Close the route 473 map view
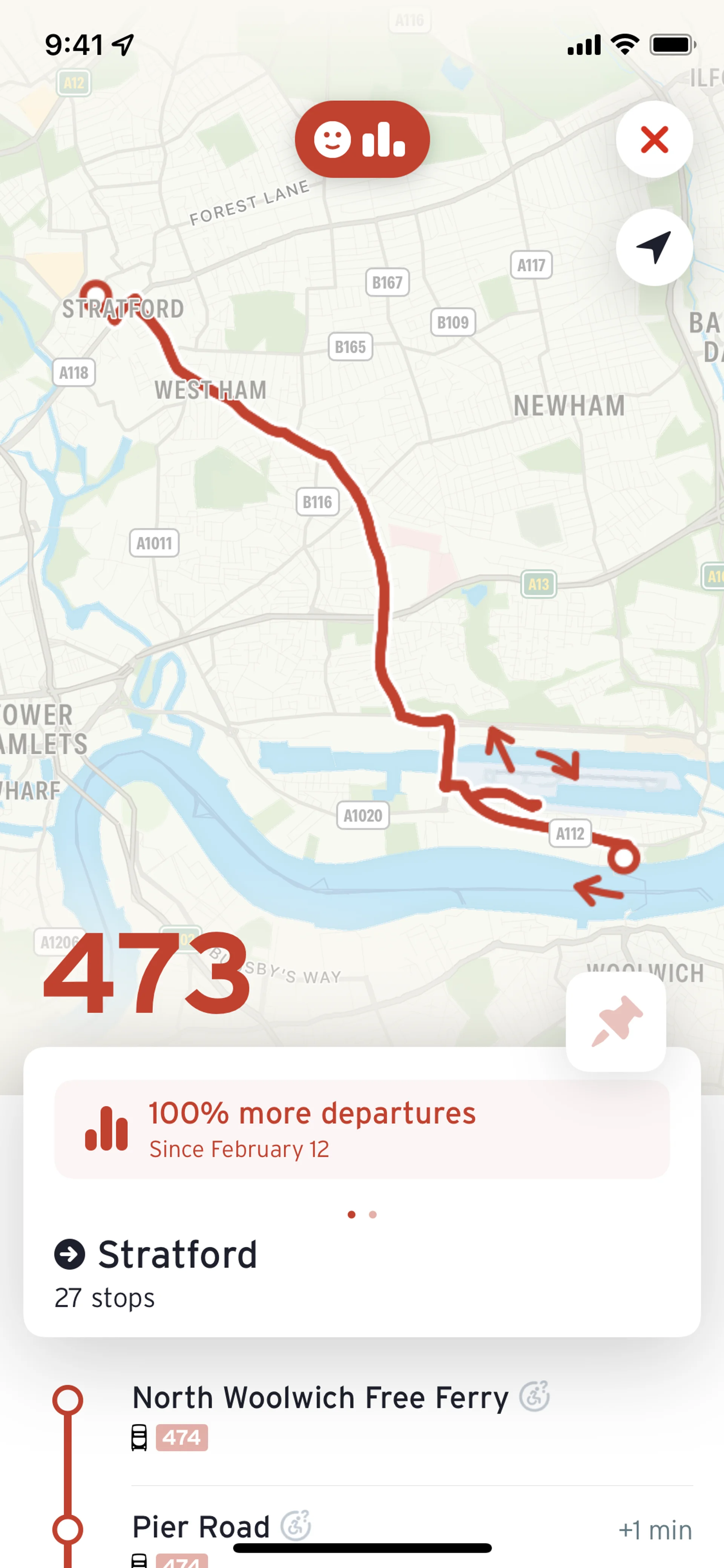This screenshot has width=724, height=1568. (654, 140)
